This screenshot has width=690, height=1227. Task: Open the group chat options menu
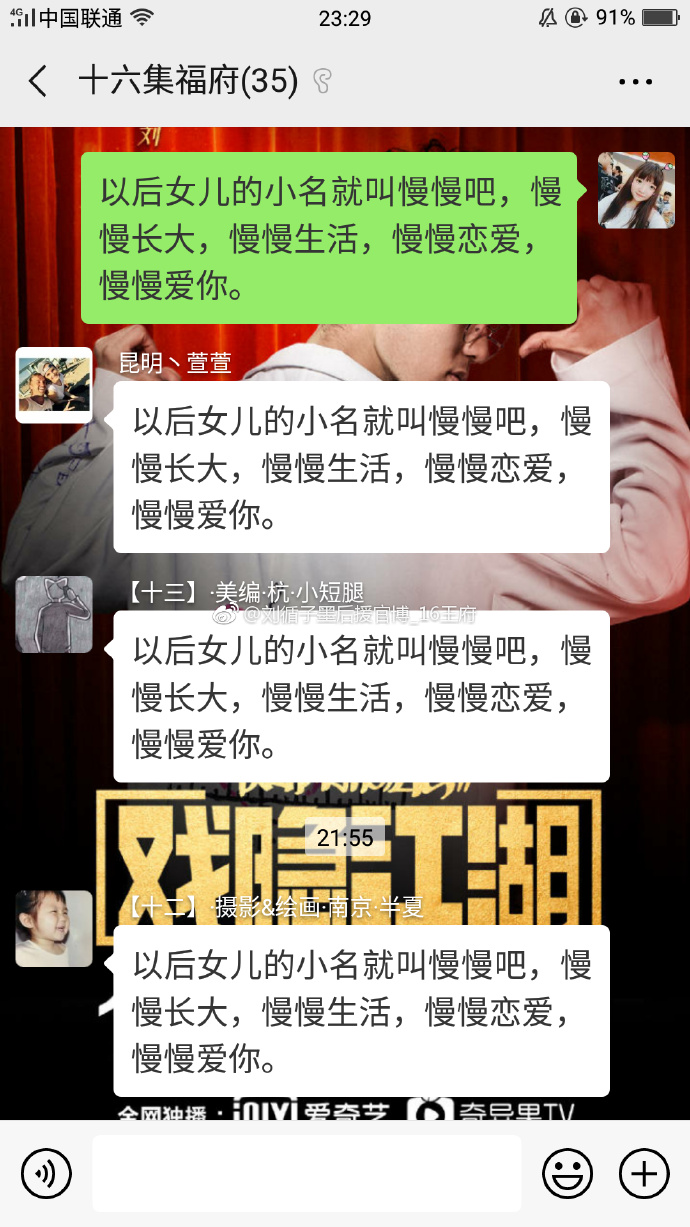(635, 82)
